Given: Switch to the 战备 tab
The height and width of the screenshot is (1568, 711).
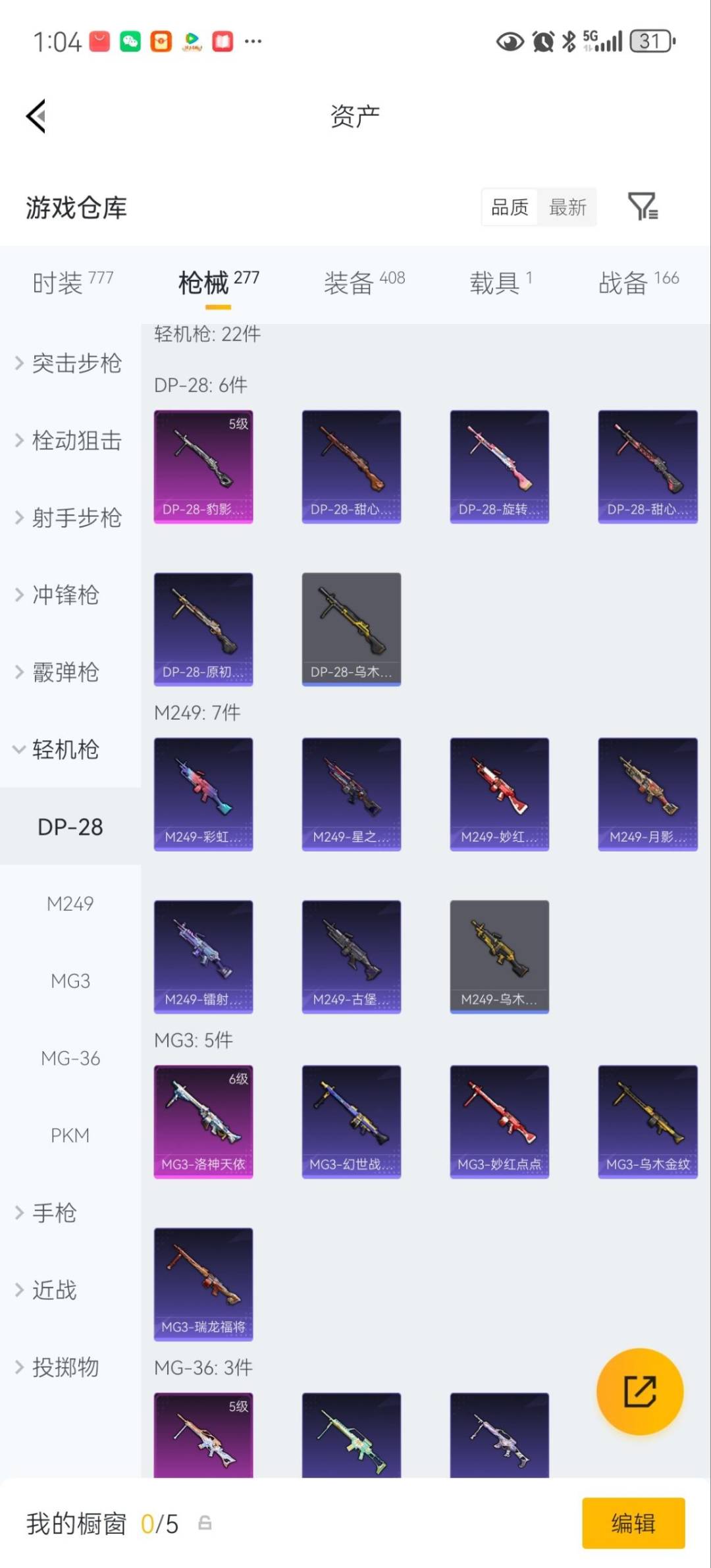Looking at the screenshot, I should 638,283.
